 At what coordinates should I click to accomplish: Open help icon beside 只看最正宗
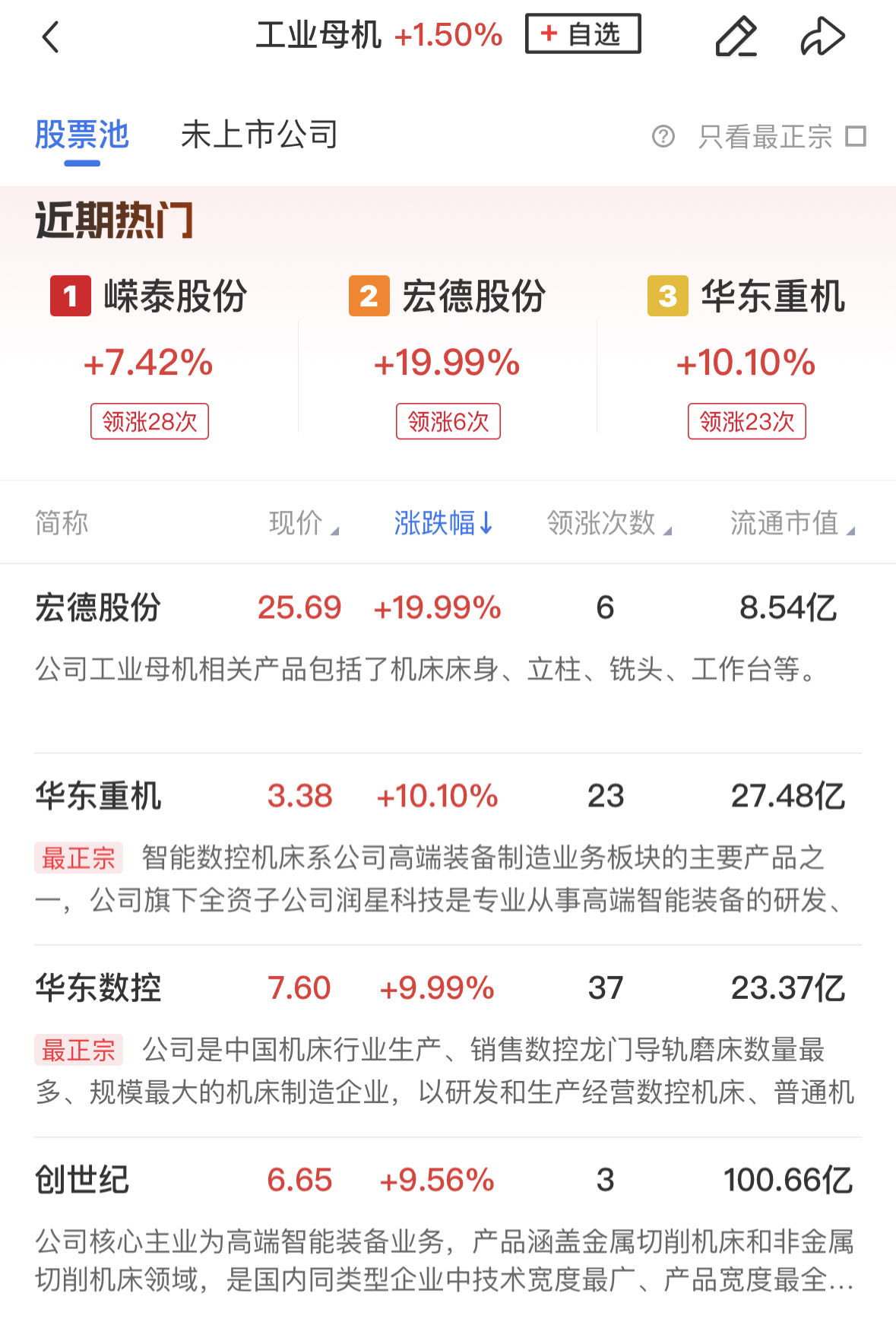tap(663, 137)
